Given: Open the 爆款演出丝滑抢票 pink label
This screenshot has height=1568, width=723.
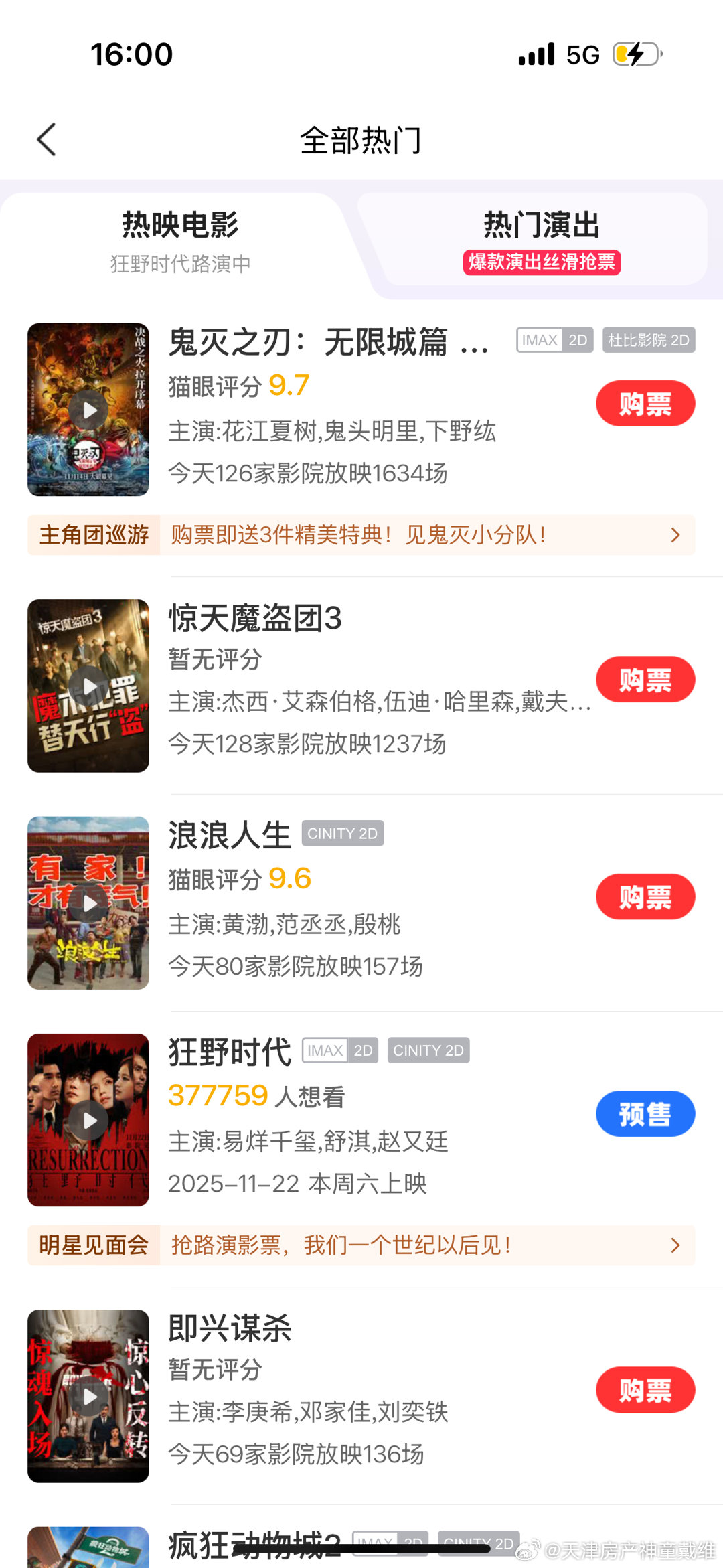Looking at the screenshot, I should coord(542,263).
